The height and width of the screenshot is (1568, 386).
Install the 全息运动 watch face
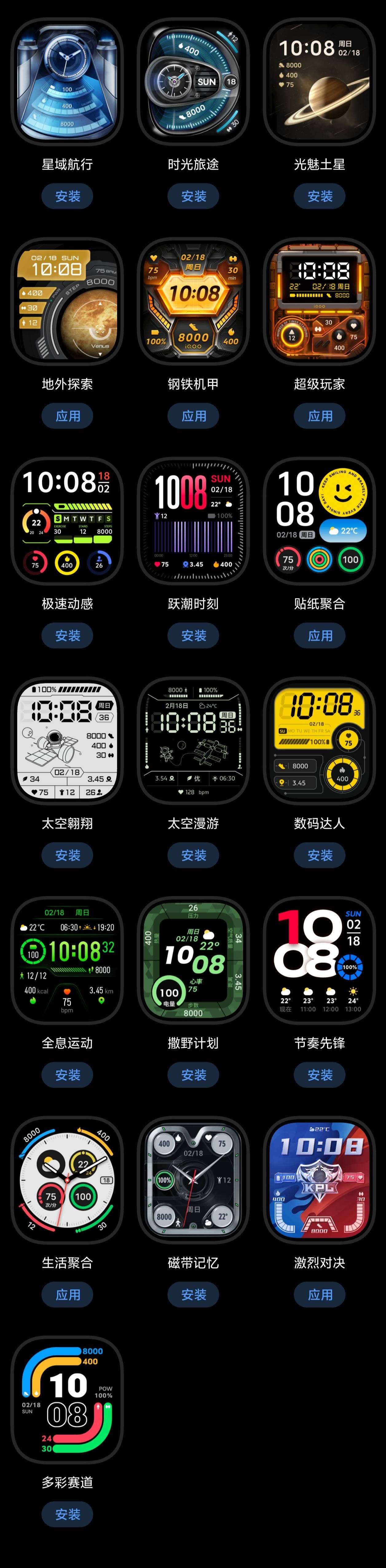click(68, 1075)
